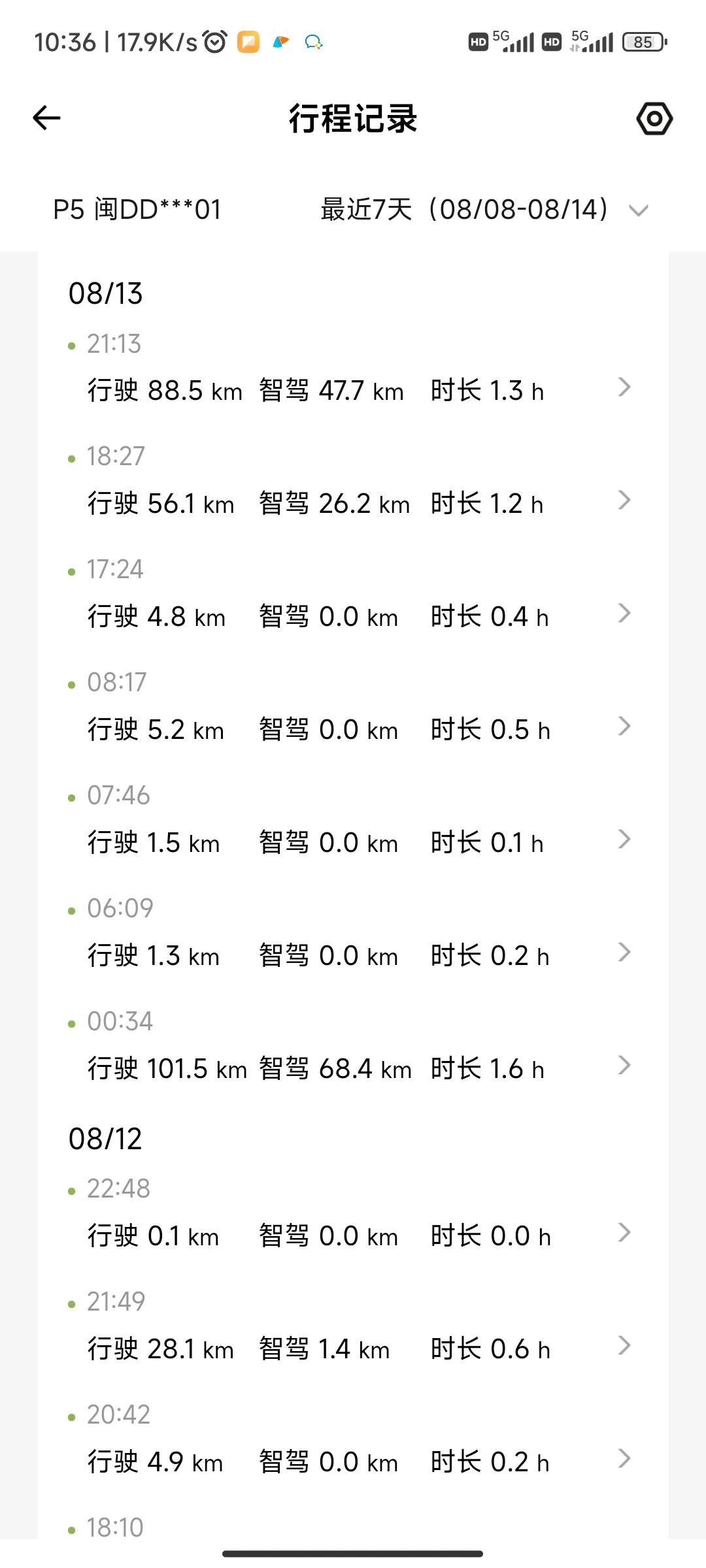The height and width of the screenshot is (1568, 706).
Task: Go back from 行程记录
Action: tap(46, 118)
